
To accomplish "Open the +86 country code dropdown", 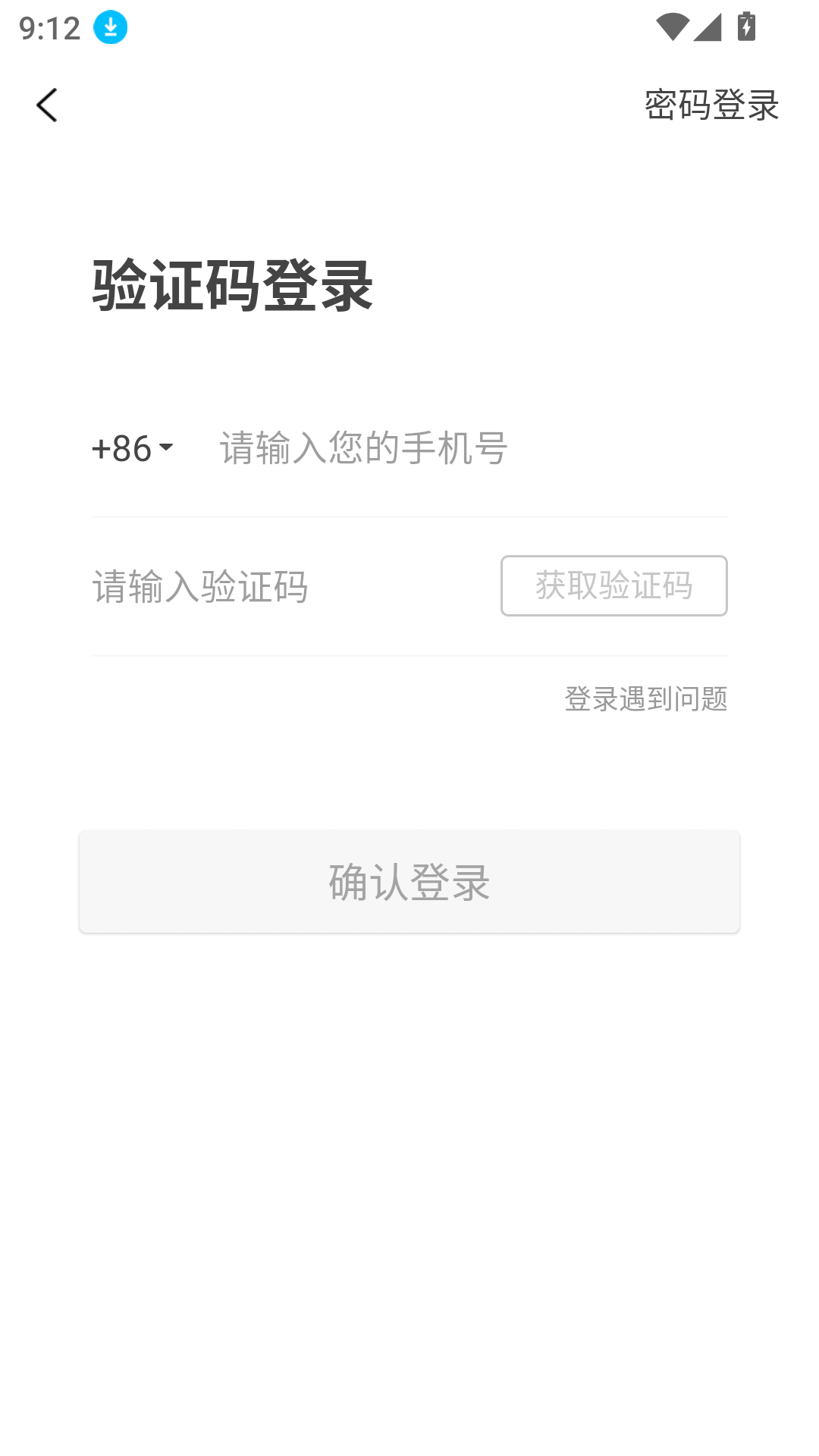I will click(x=133, y=448).
